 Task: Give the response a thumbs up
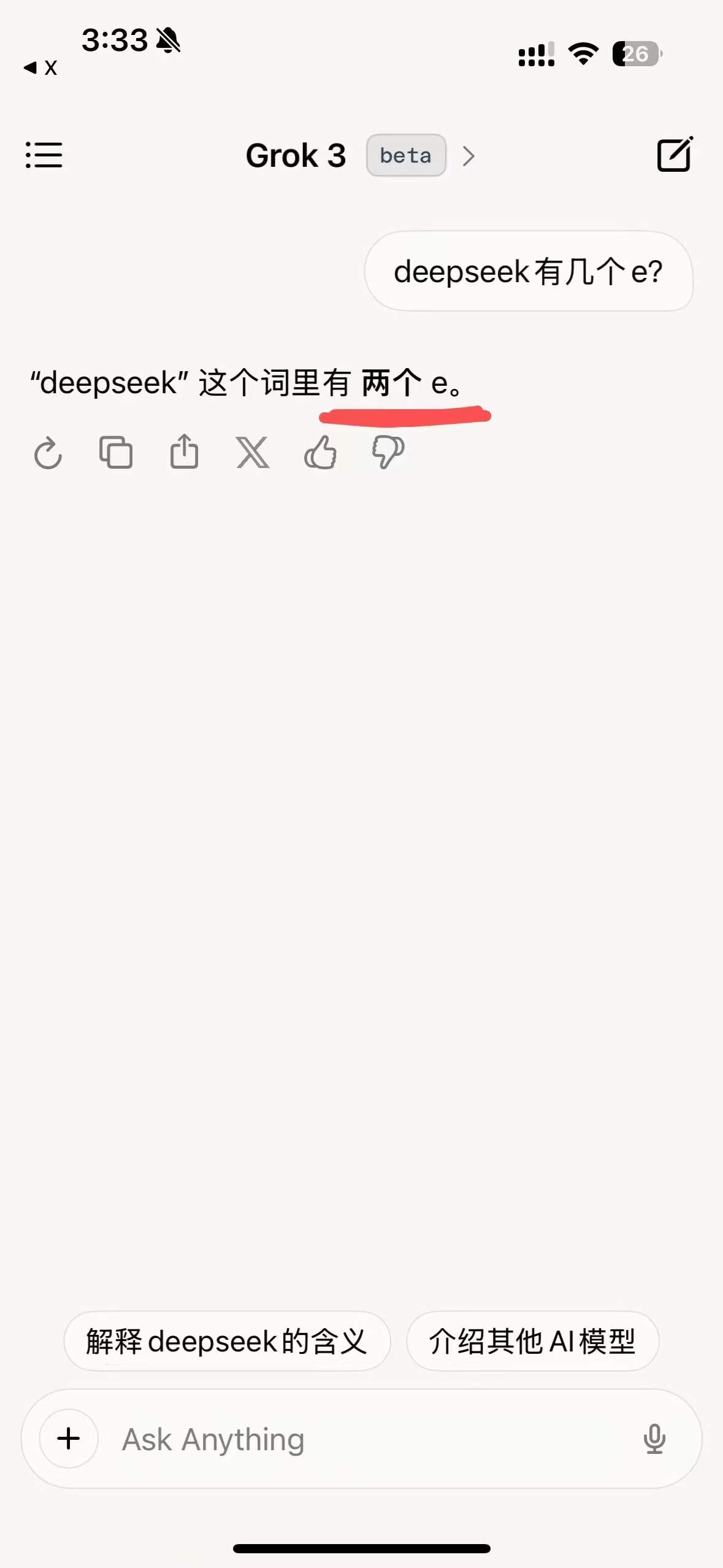tap(320, 453)
